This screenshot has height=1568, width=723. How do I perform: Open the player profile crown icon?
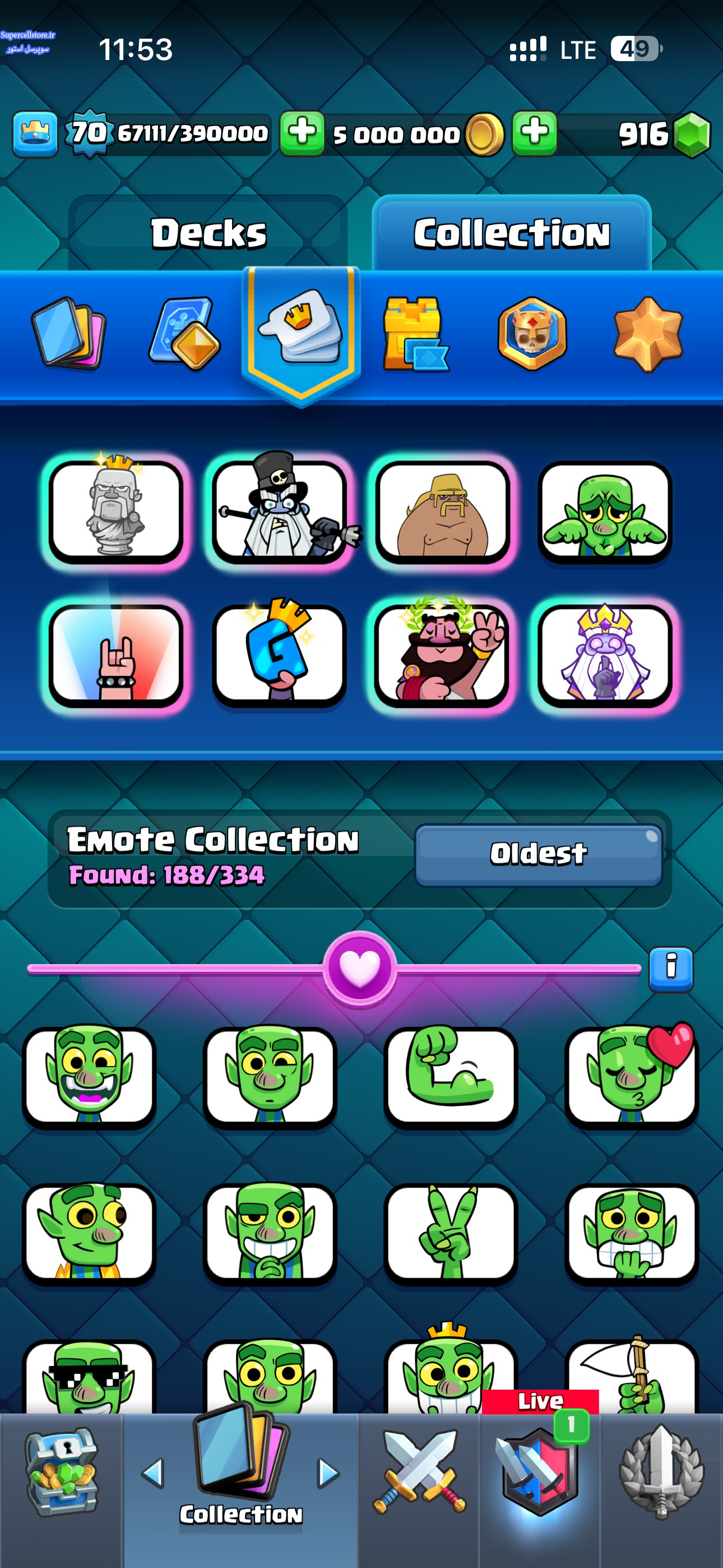tap(35, 133)
